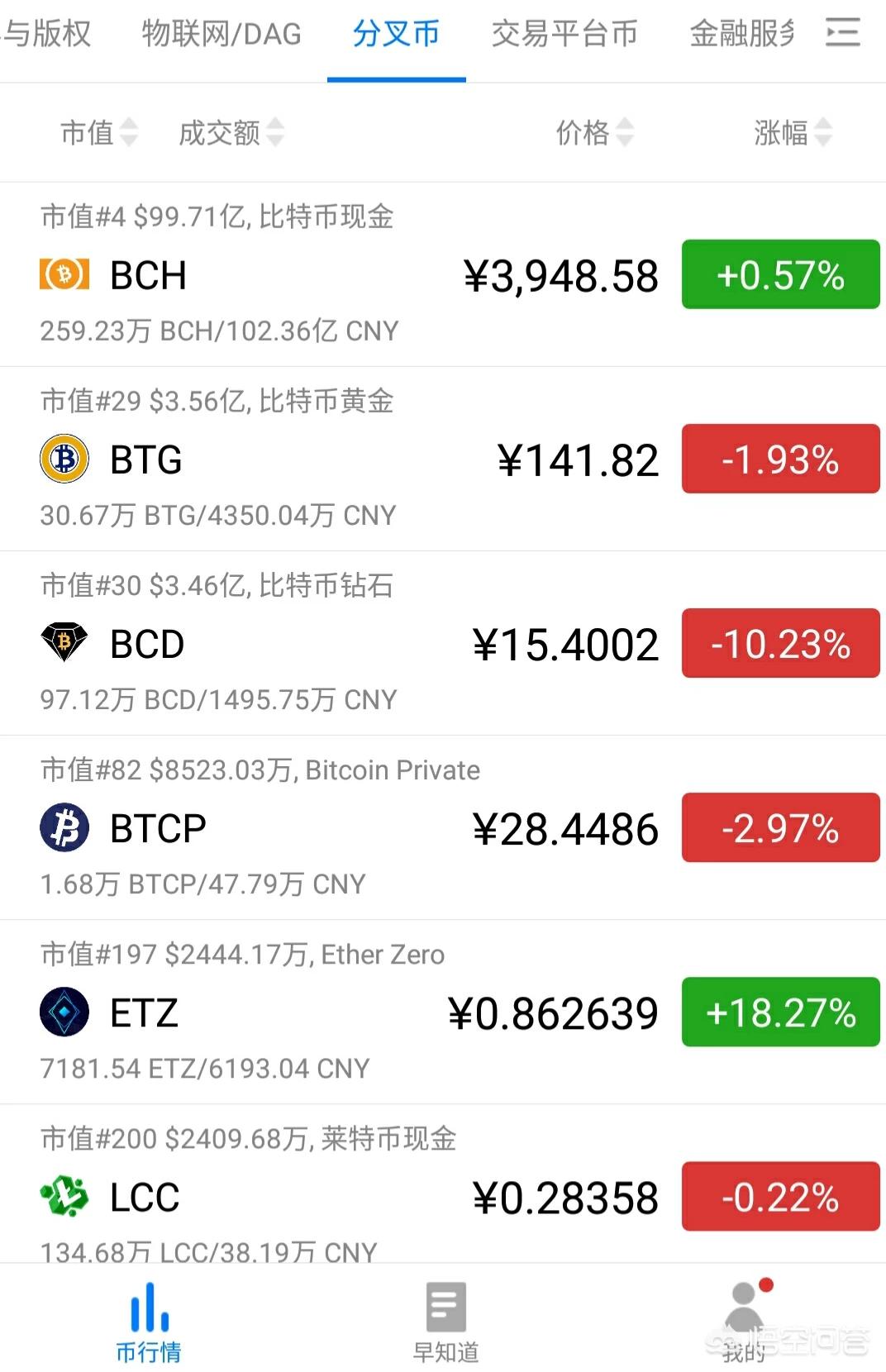The width and height of the screenshot is (886, 1372).
Task: Go to the 行情 market tab
Action: pos(149,1322)
